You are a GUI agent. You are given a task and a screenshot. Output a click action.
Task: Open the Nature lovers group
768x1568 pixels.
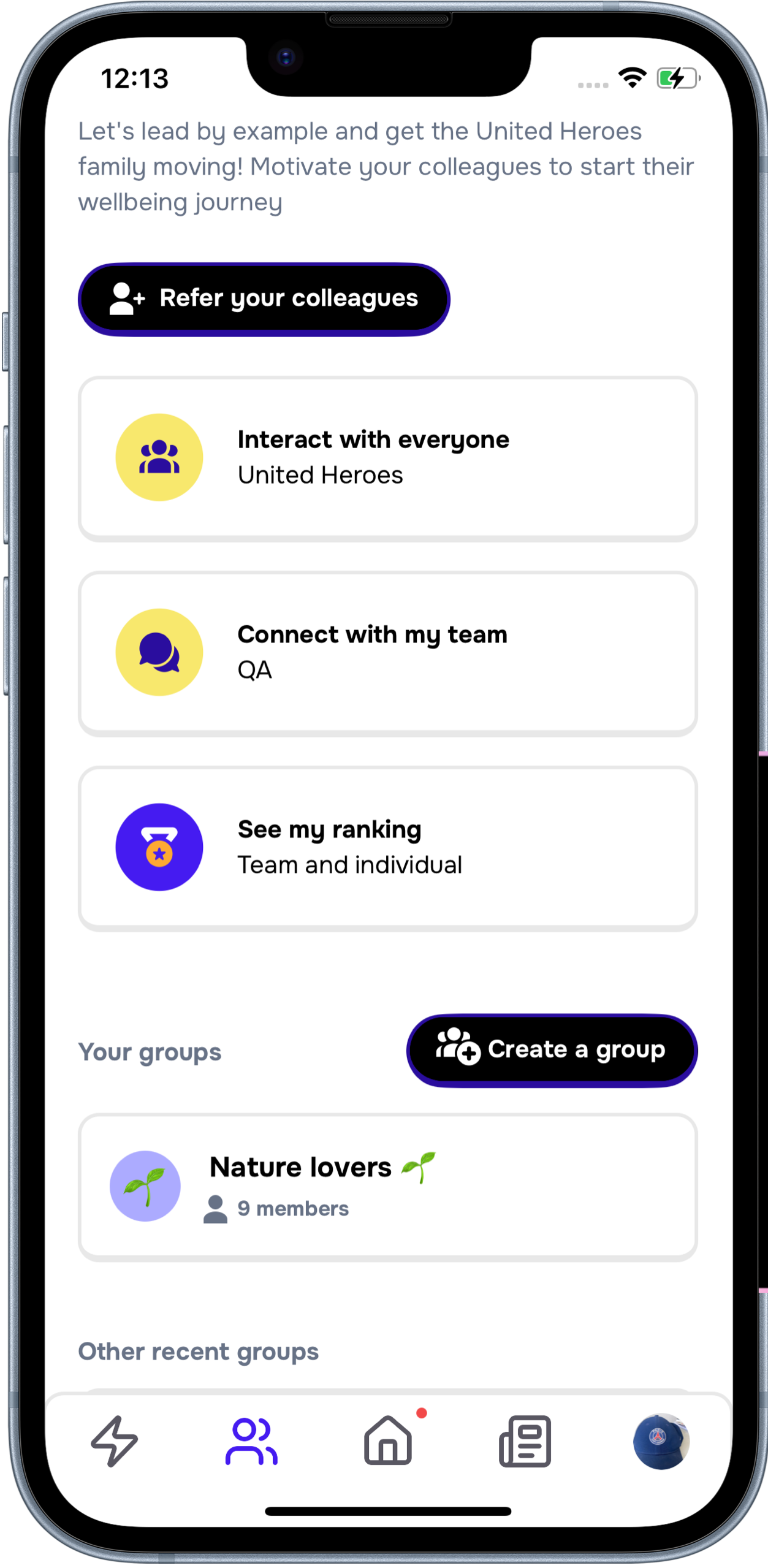pyautogui.click(x=387, y=1187)
